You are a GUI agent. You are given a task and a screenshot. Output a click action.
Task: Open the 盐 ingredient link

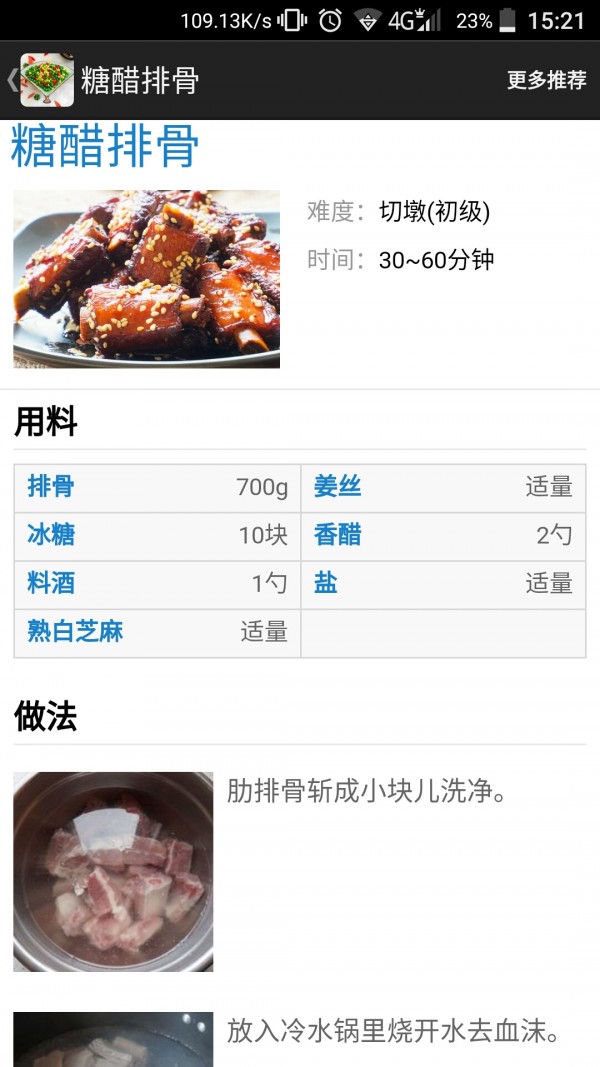(x=325, y=583)
